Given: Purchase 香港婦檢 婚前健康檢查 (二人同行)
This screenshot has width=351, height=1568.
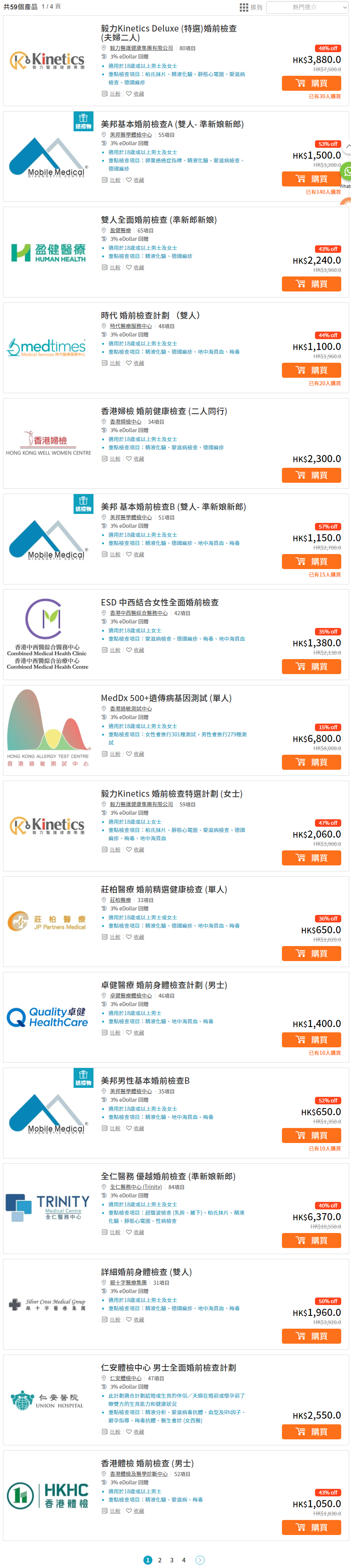Looking at the screenshot, I should (x=311, y=475).
